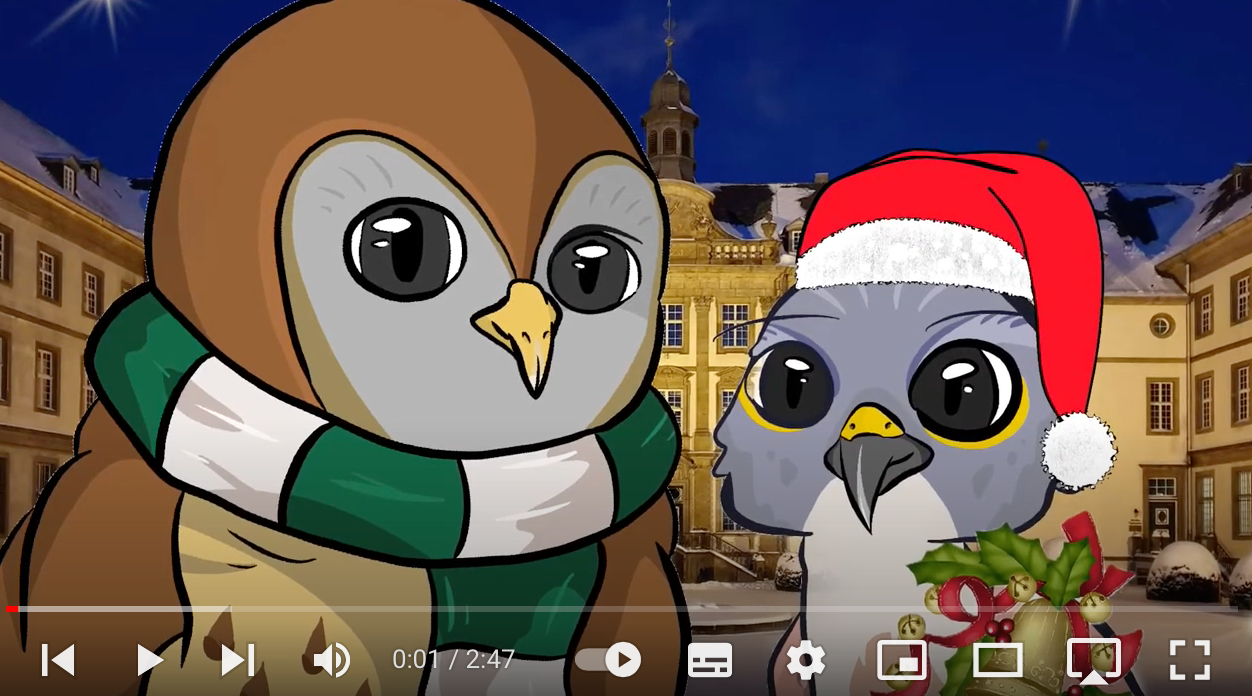Play the paused video
Viewport: 1252px width, 696px height.
149,660
